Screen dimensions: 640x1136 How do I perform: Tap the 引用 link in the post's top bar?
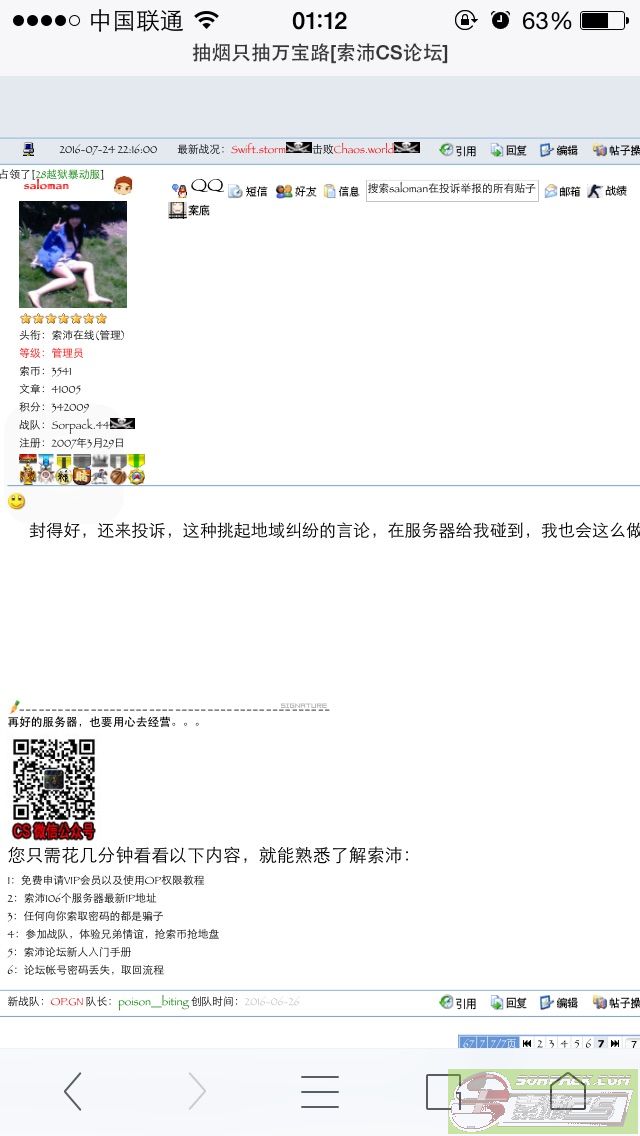458,150
